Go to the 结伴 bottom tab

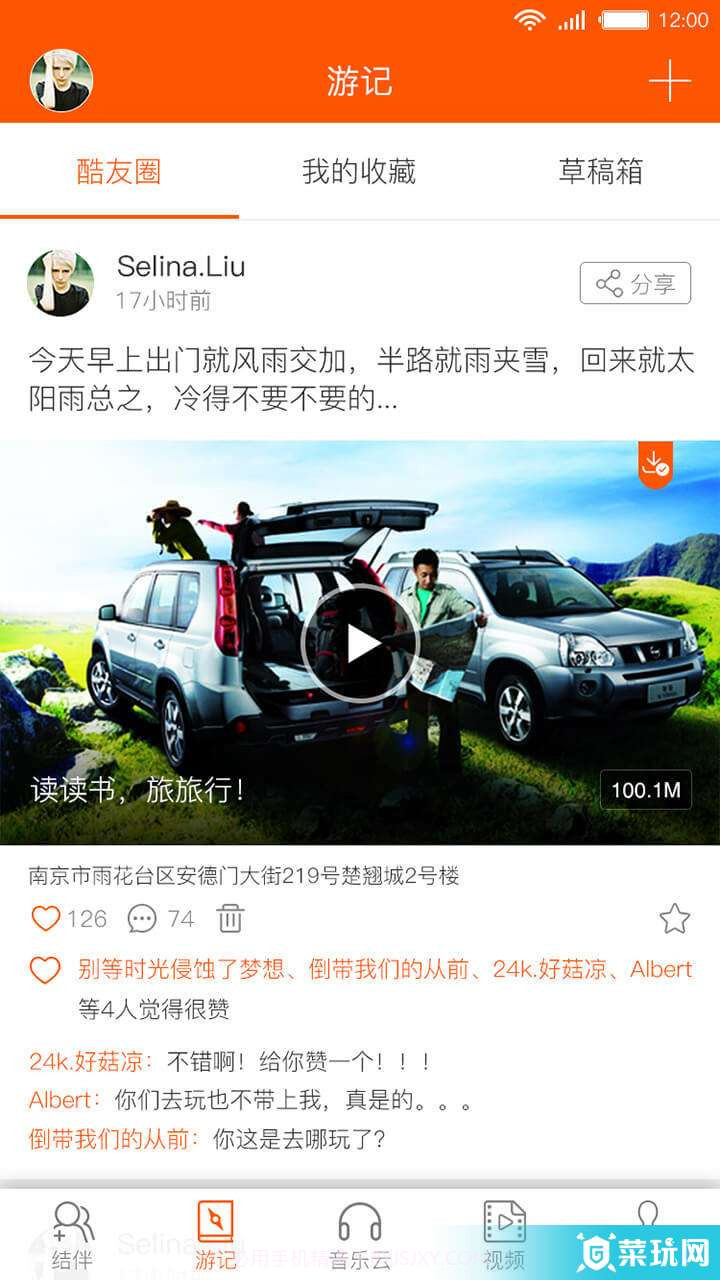[x=72, y=1236]
